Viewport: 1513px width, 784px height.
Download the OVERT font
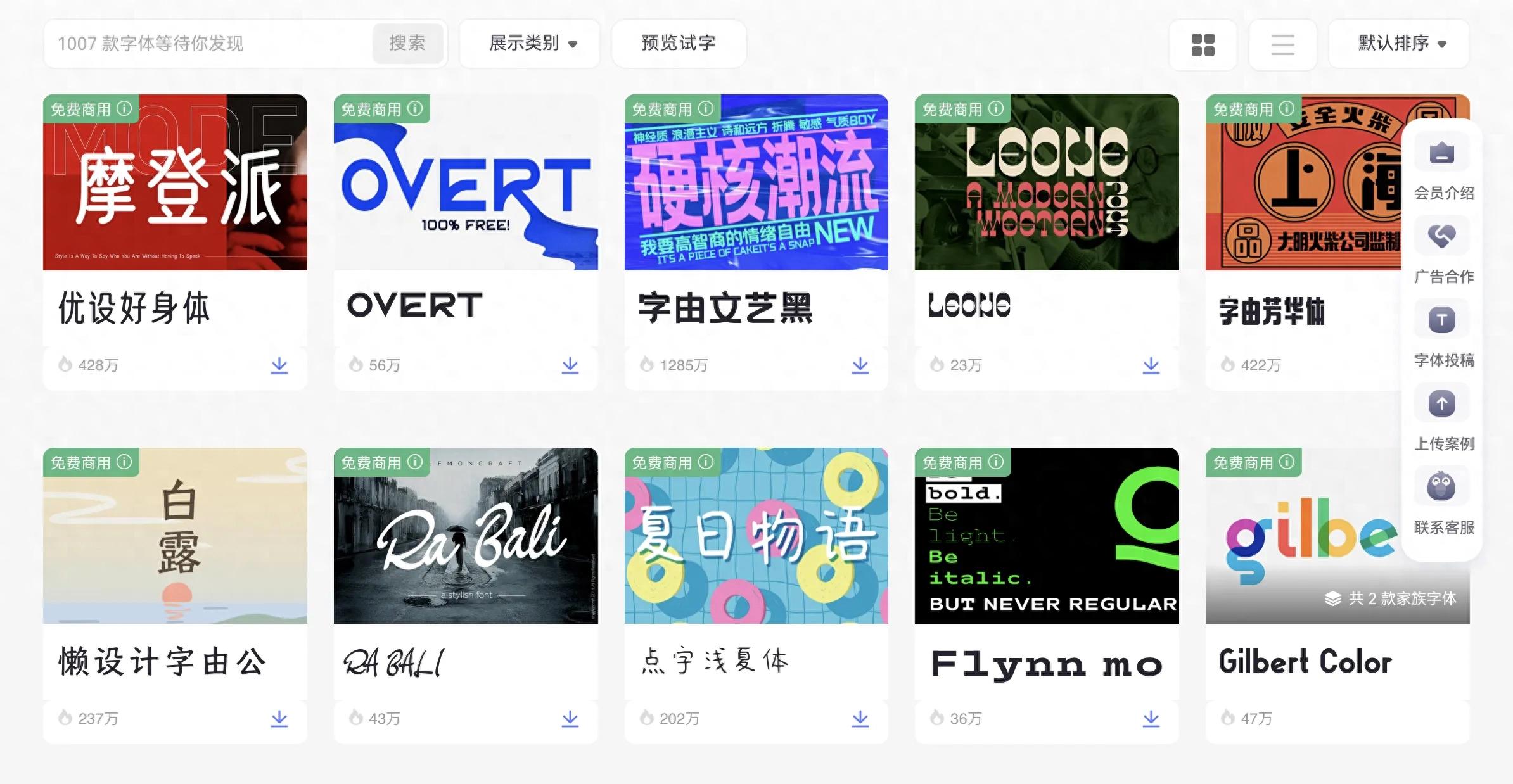tap(570, 365)
